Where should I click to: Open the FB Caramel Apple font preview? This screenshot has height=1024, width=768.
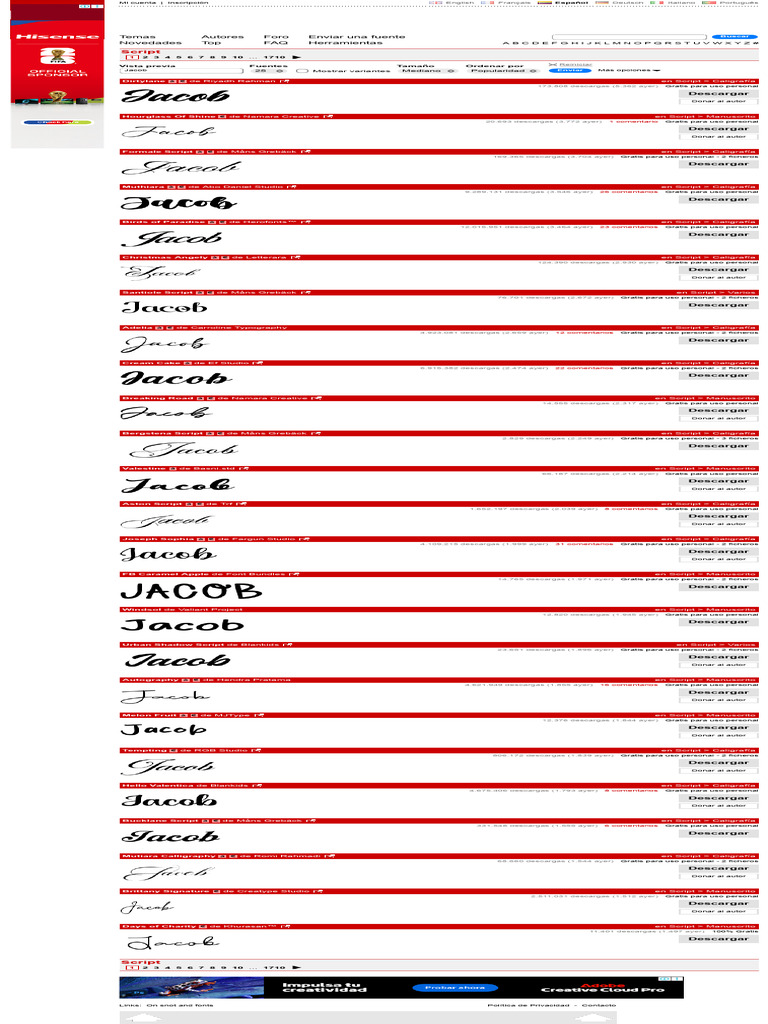(191, 591)
